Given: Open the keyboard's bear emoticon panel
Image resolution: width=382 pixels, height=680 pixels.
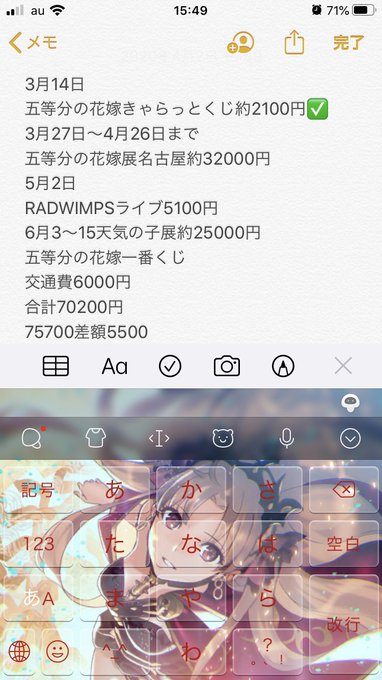Looking at the screenshot, I should point(223,439).
